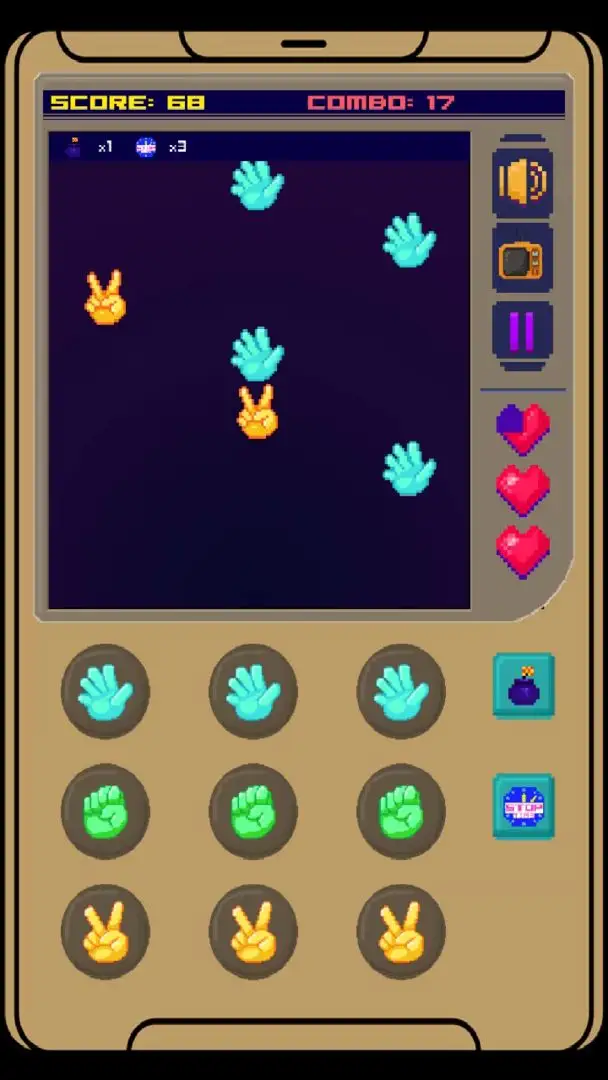The height and width of the screenshot is (1080, 608).
Task: Activate the Stop Time clock power-up
Action: (x=523, y=807)
